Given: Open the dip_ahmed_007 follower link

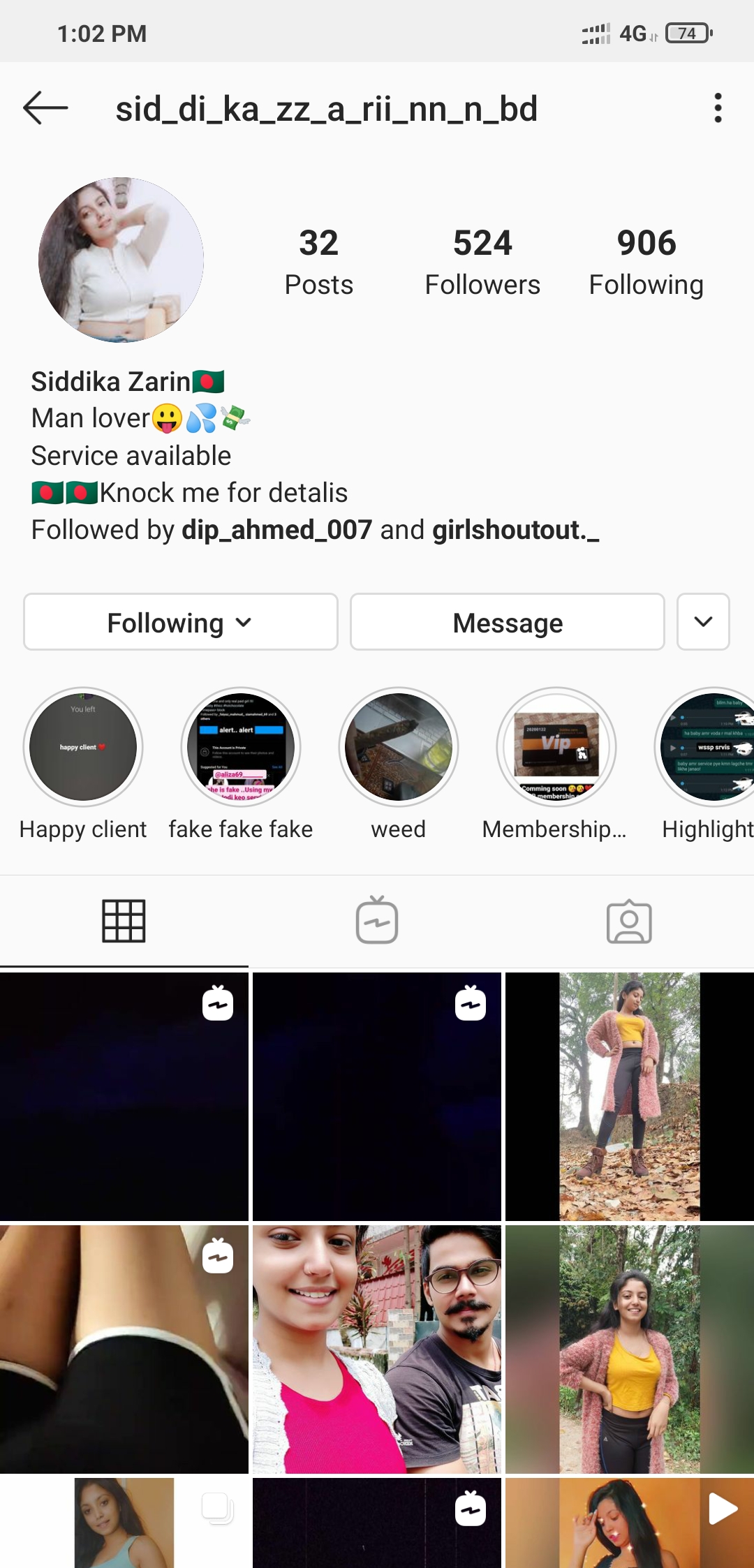Looking at the screenshot, I should tap(276, 530).
